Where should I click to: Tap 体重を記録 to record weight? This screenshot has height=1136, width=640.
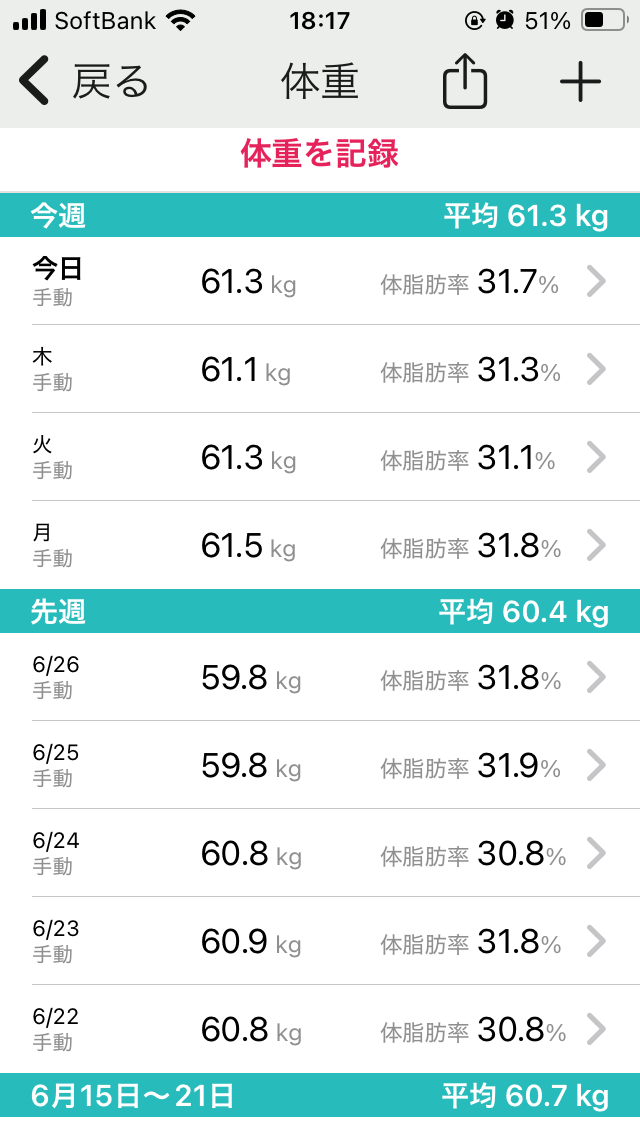(x=320, y=154)
